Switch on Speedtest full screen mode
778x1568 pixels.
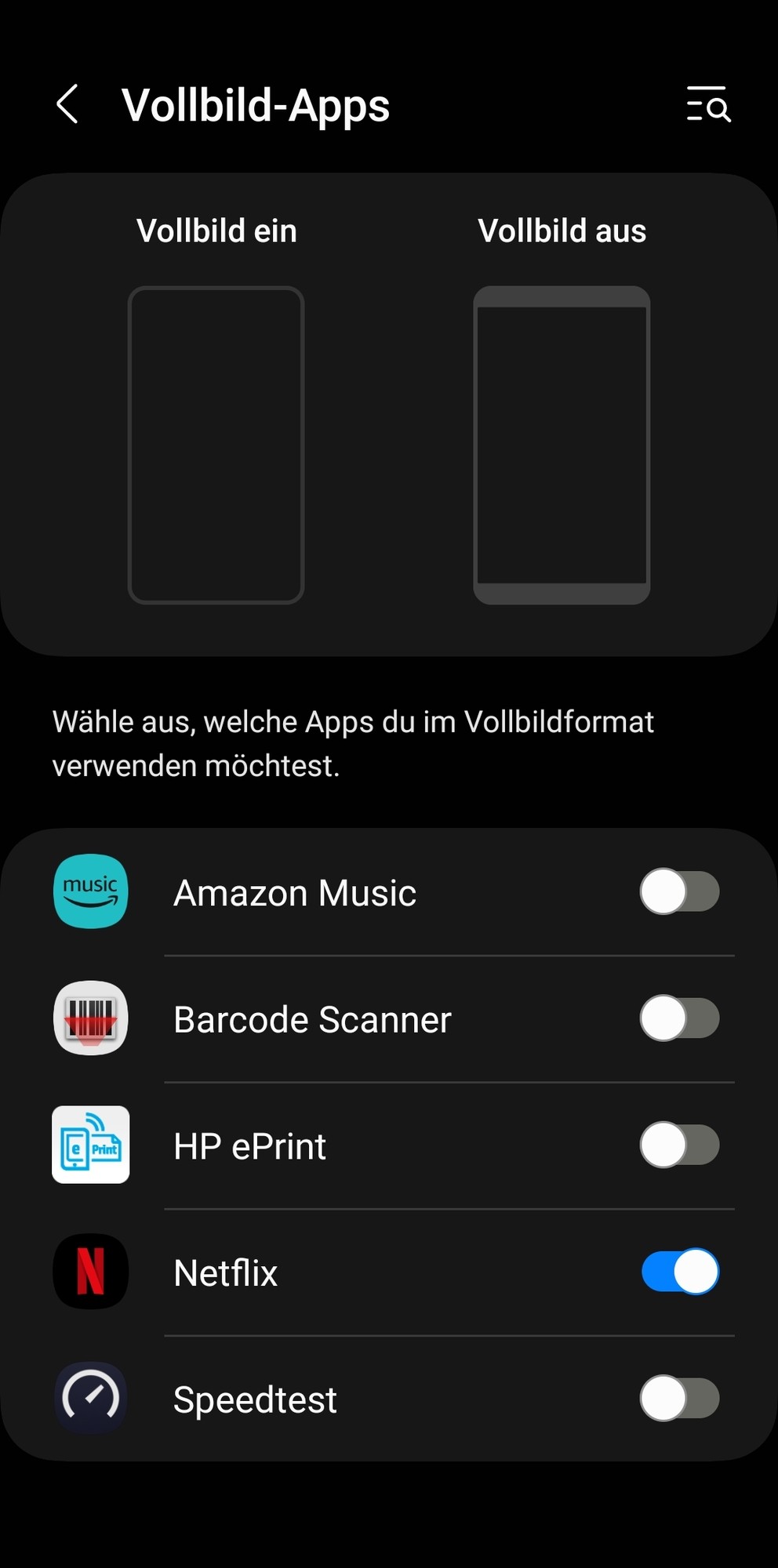[679, 1399]
